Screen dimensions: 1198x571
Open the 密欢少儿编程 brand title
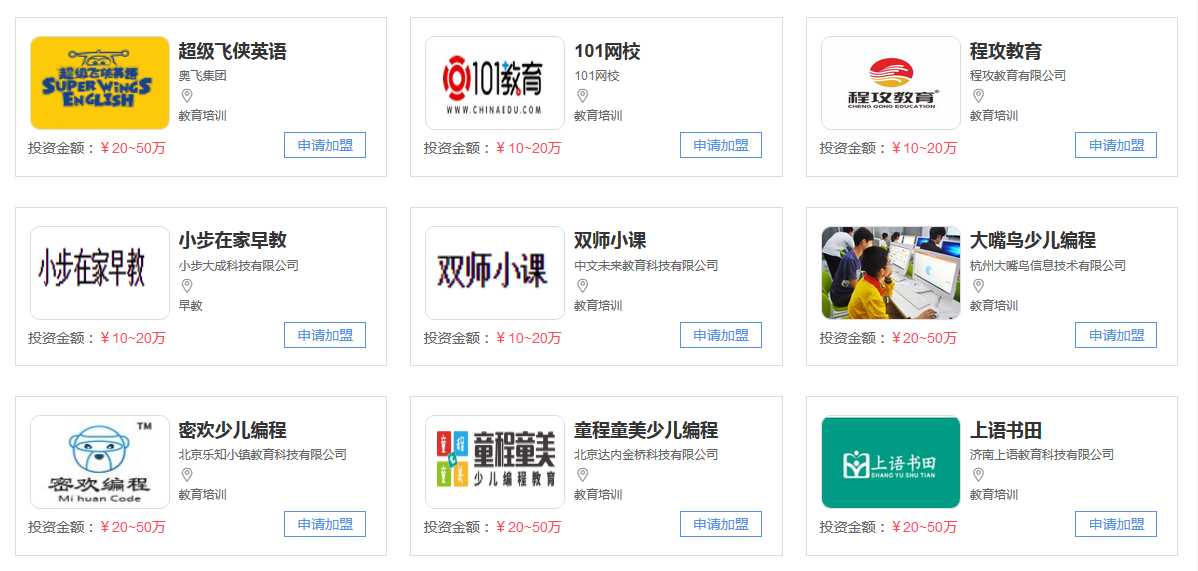pyautogui.click(x=232, y=430)
